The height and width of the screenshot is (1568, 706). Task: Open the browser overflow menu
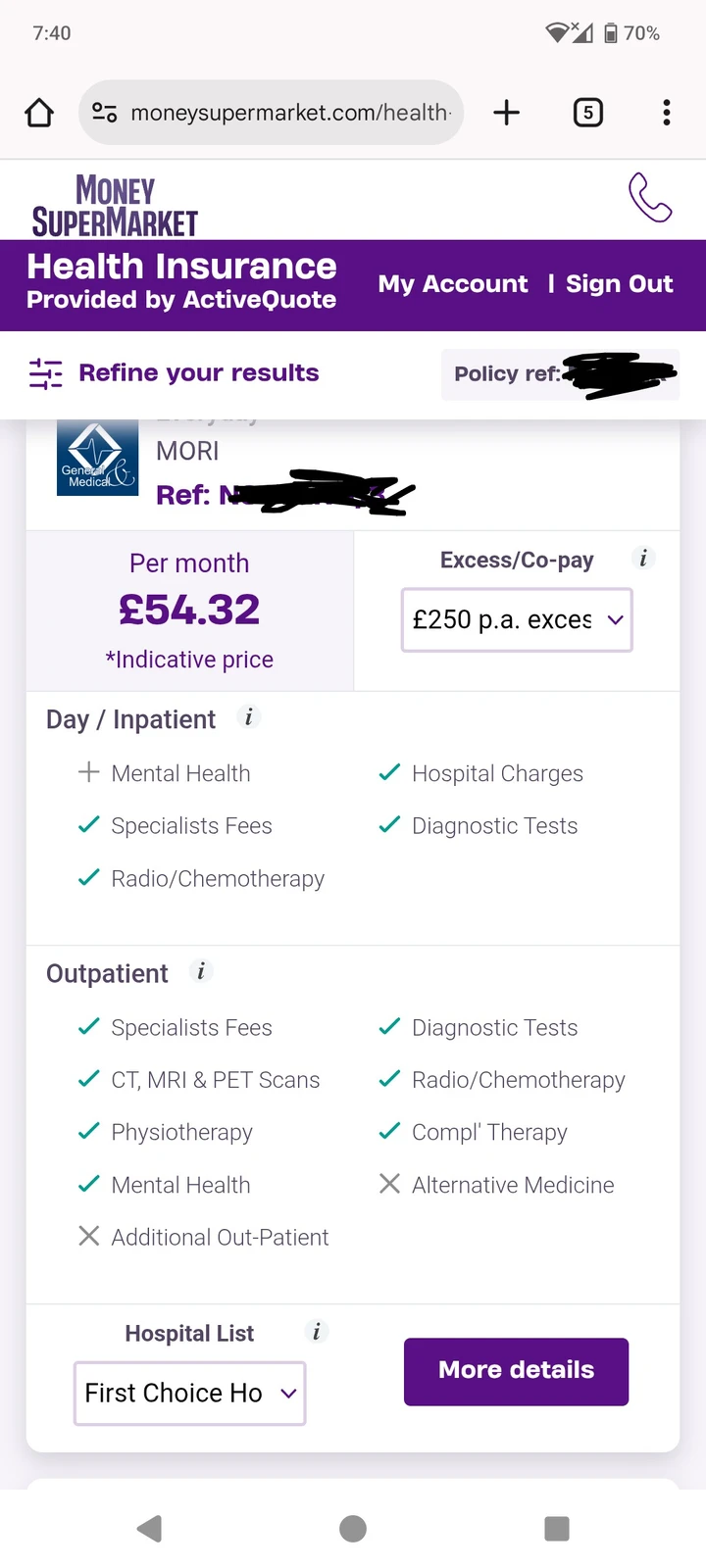tap(667, 113)
